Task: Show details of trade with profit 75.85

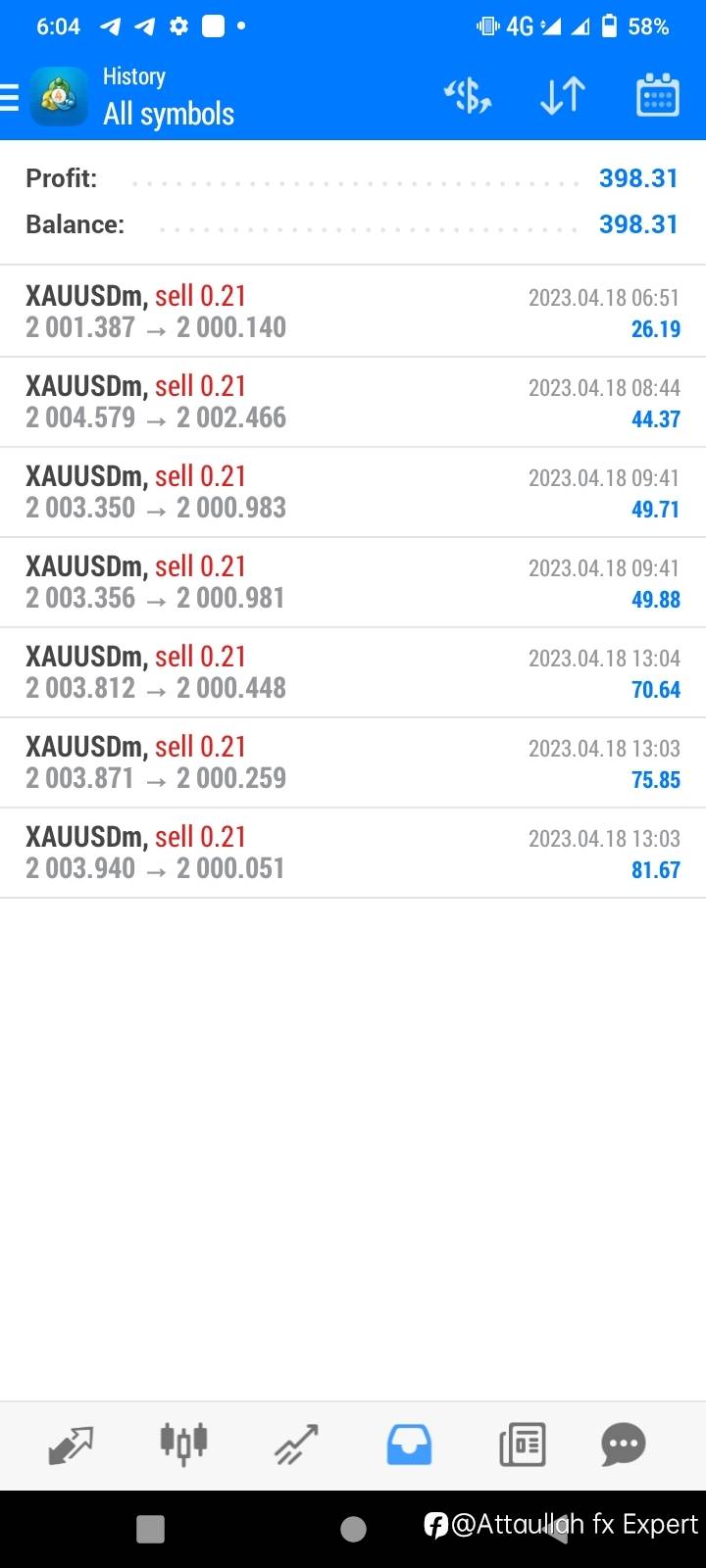Action: coord(353,762)
